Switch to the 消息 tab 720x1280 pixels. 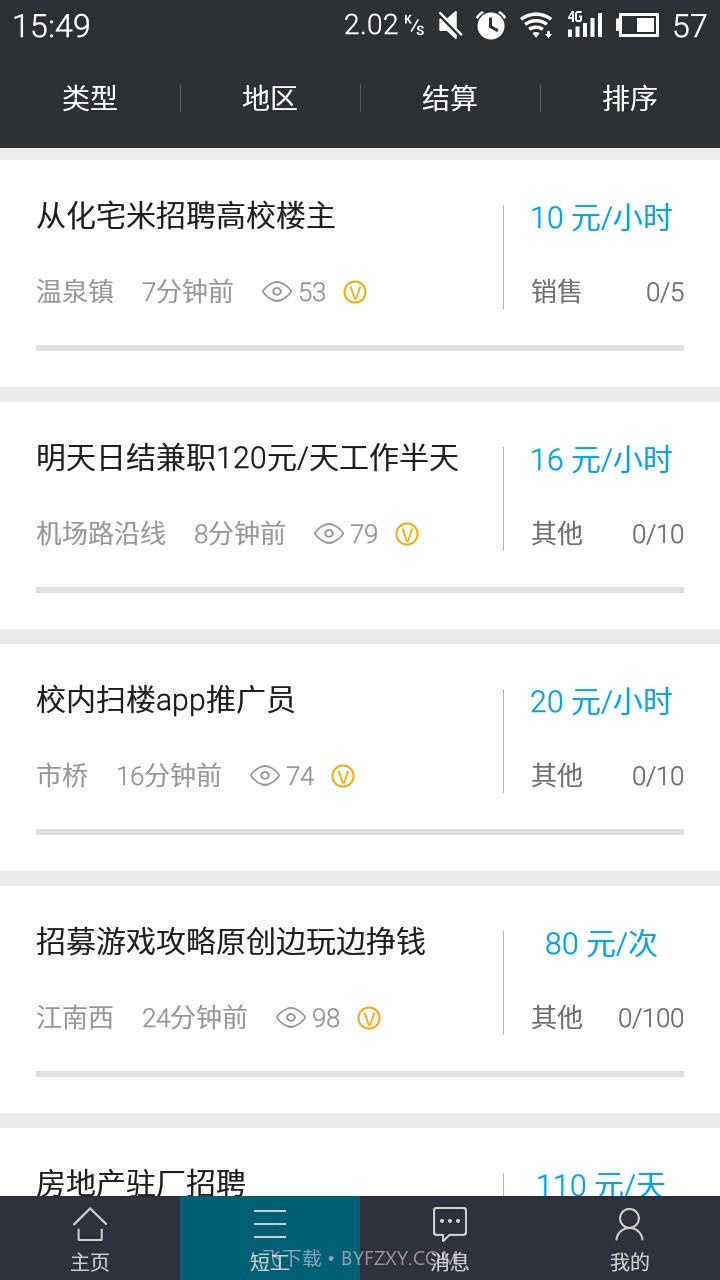pyautogui.click(x=450, y=1238)
